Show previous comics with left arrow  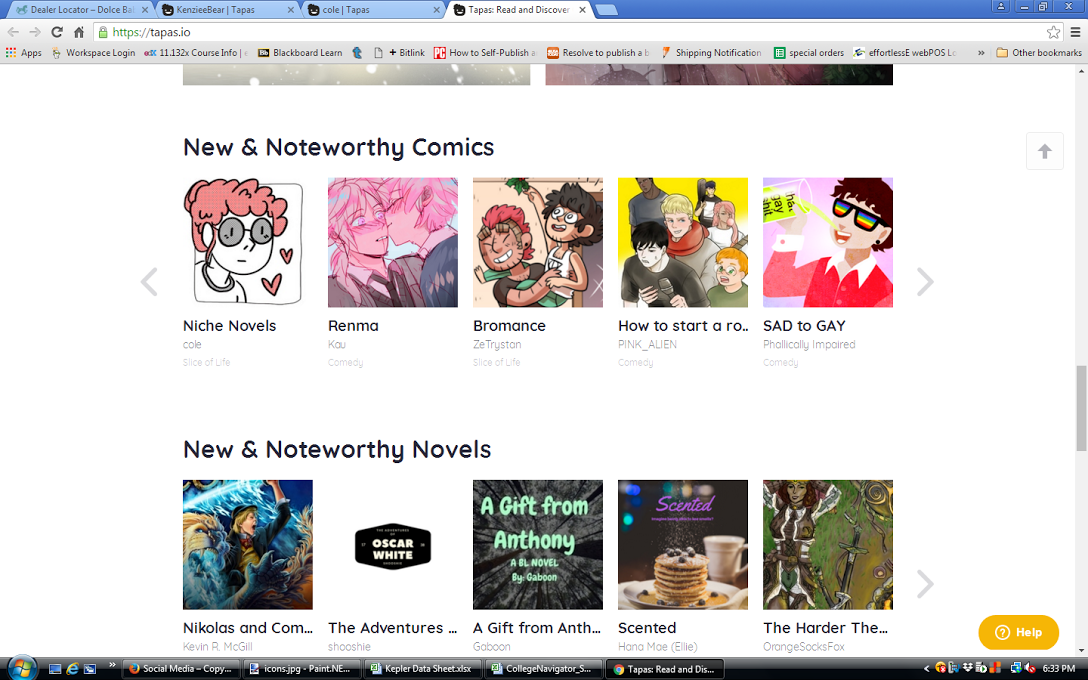[x=149, y=283]
